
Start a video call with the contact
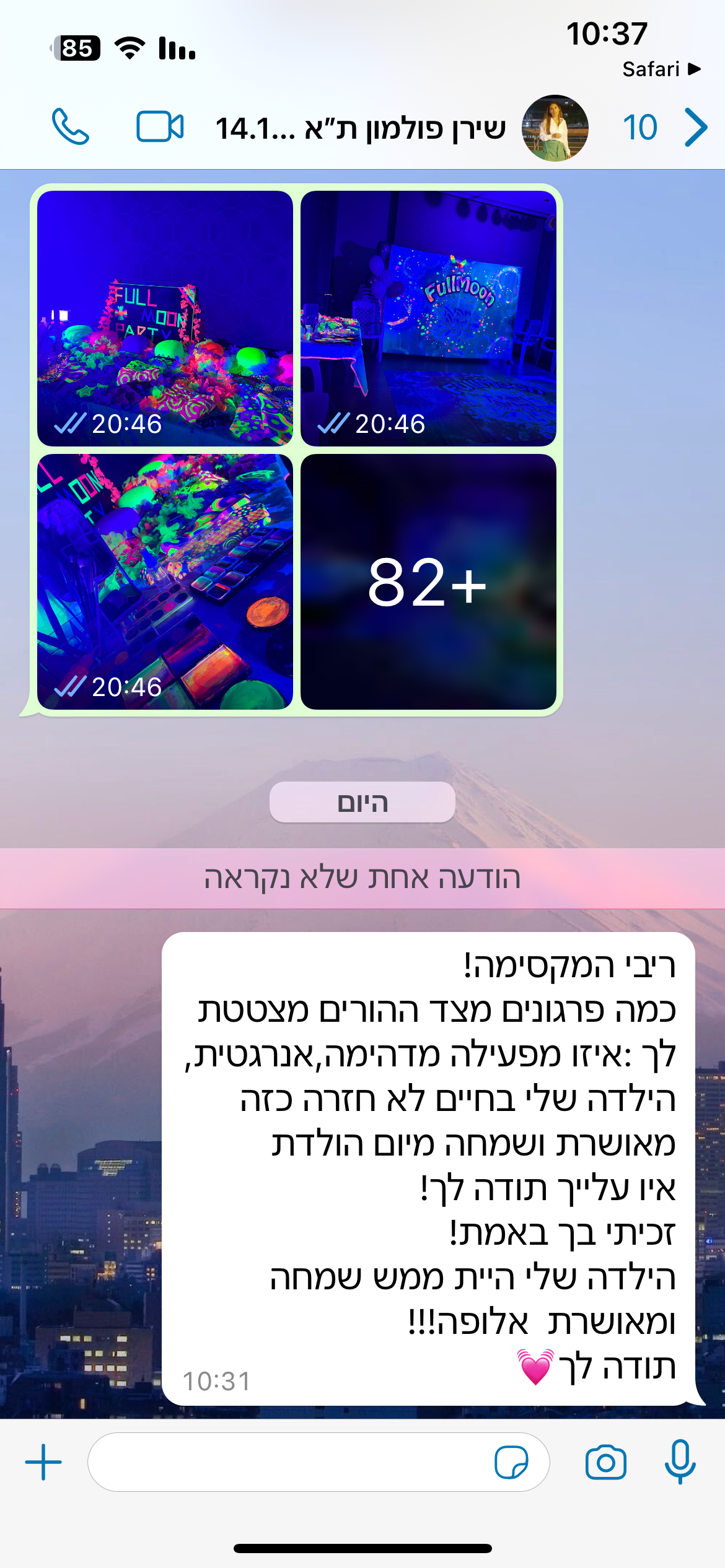(160, 127)
